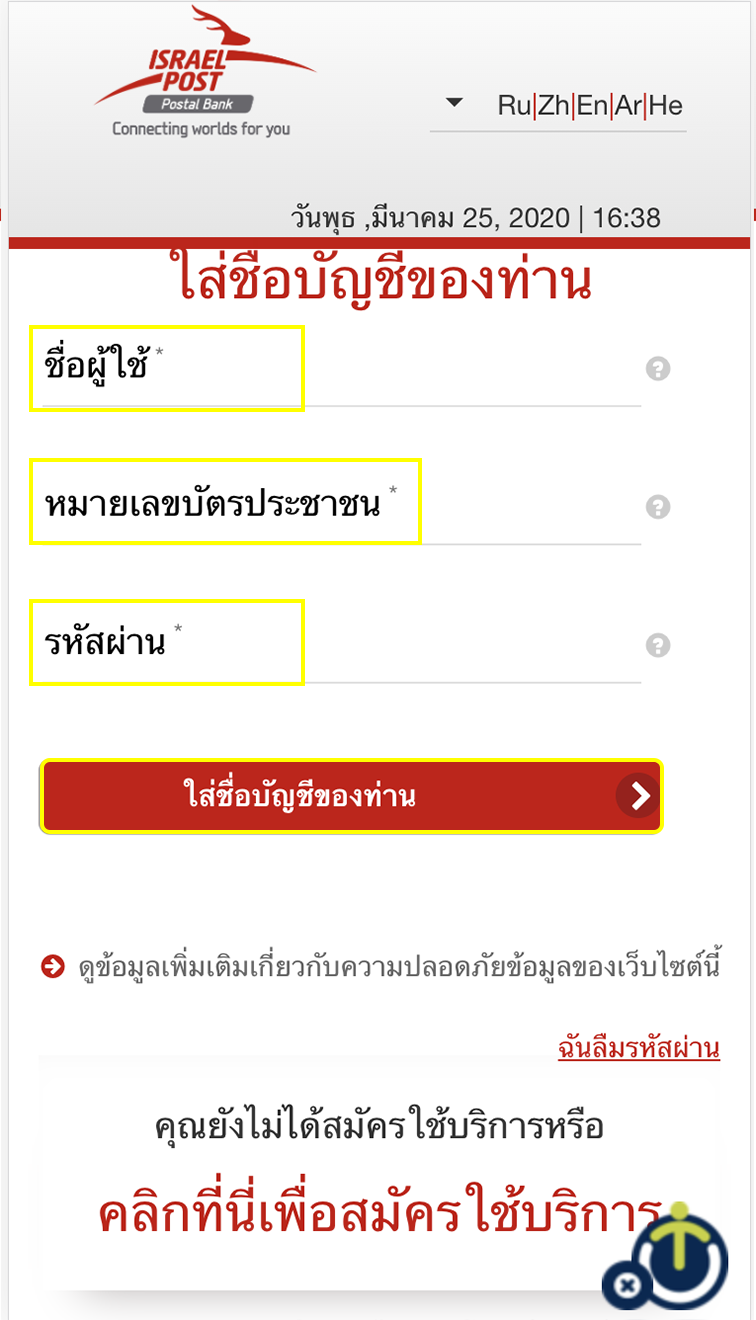The width and height of the screenshot is (756, 1320).
Task: Tap the red ใส่ชื่อบัญชีของท่าน login button
Action: pos(350,796)
